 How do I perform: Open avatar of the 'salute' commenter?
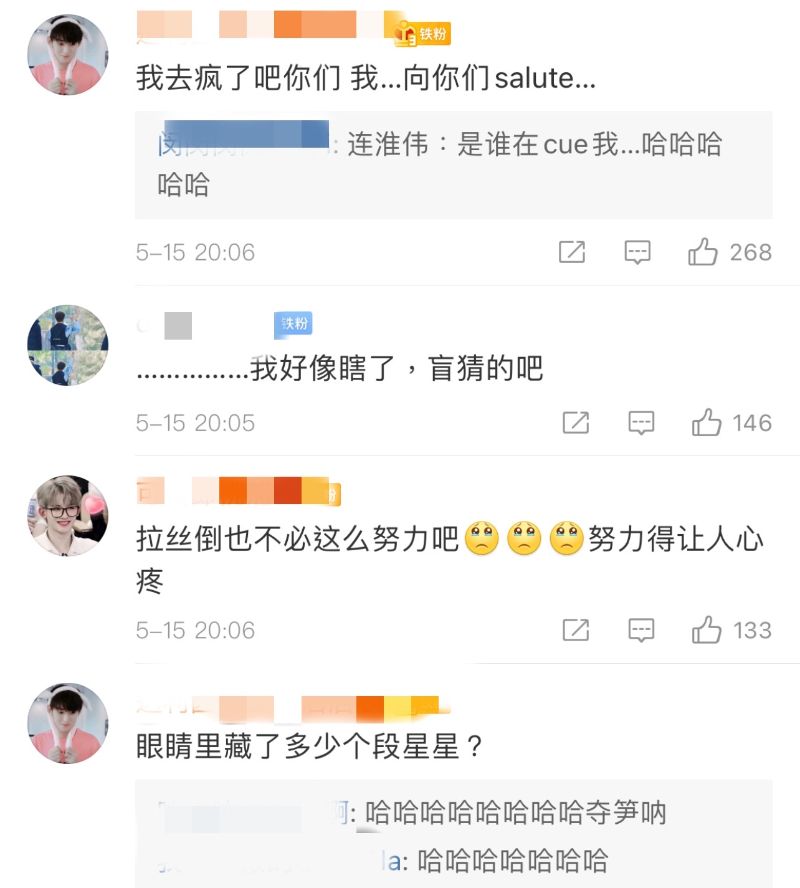pos(67,55)
